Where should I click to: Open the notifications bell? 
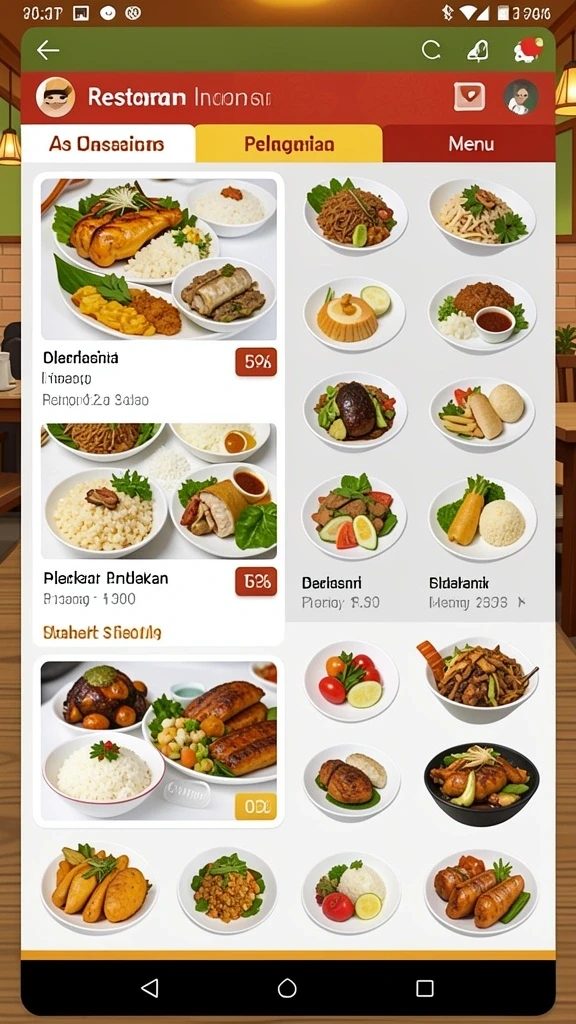[478, 50]
